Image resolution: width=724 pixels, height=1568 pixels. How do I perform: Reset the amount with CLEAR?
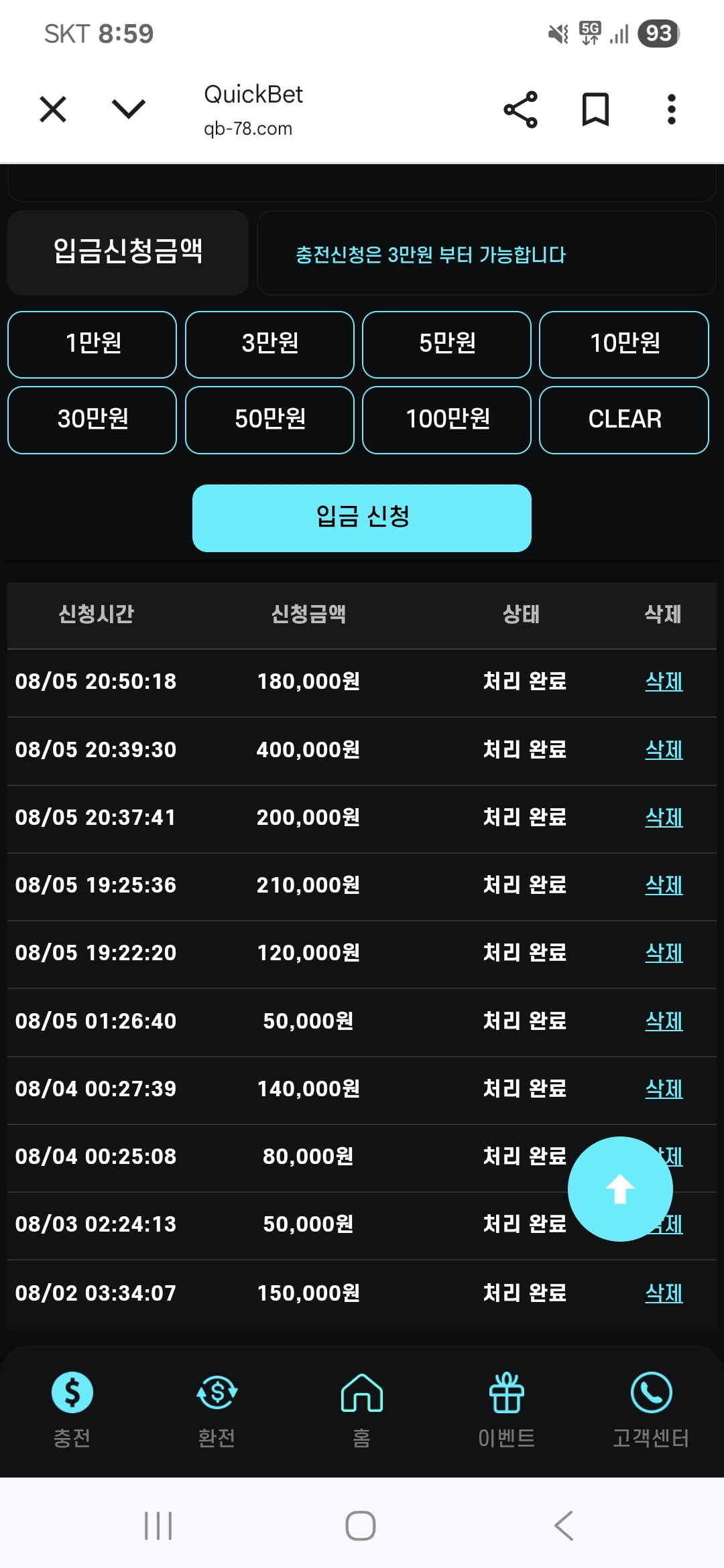pyautogui.click(x=623, y=419)
